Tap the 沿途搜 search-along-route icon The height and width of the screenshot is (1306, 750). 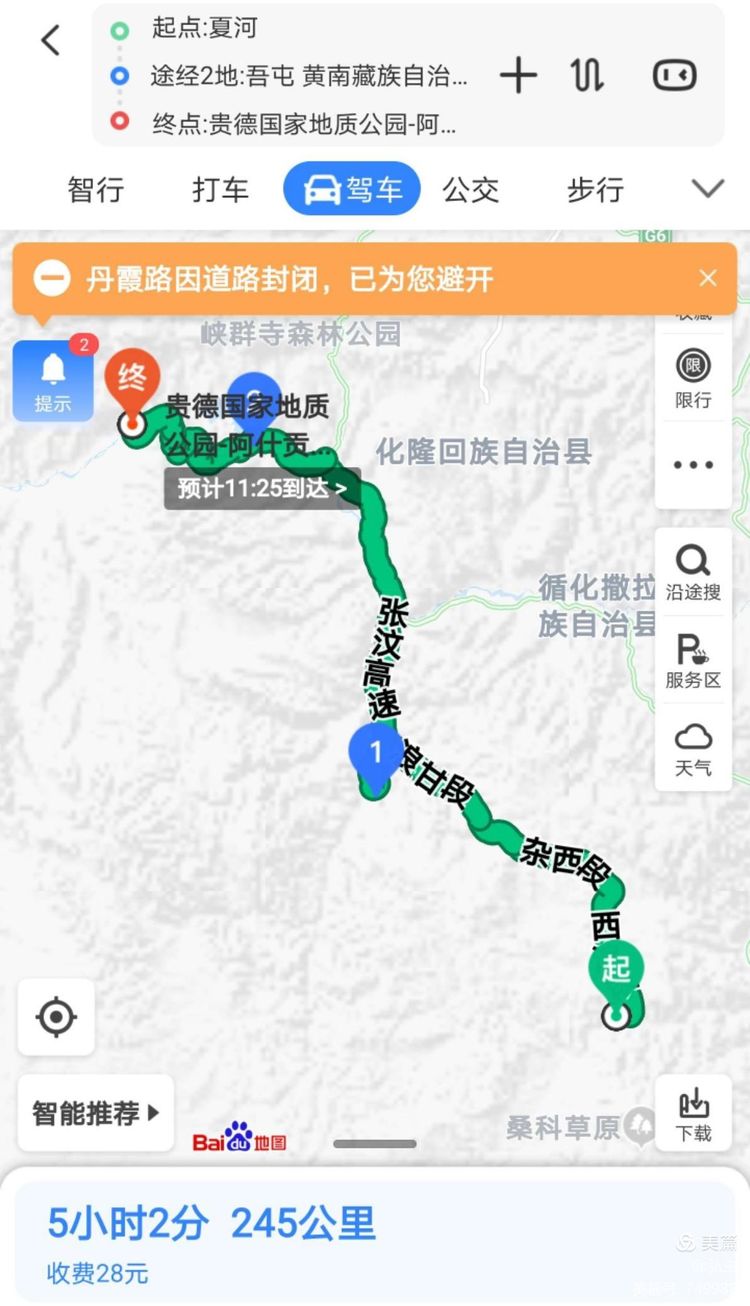pyautogui.click(x=694, y=572)
